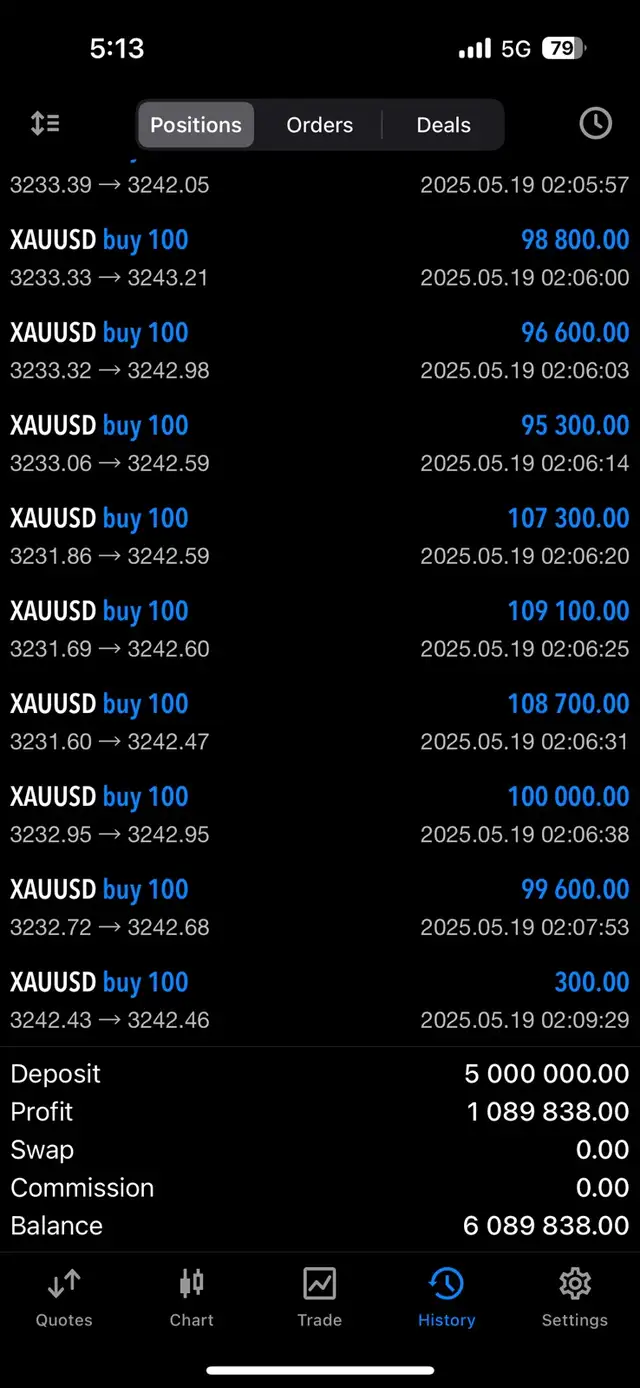
Task: Switch to the Orders segment
Action: pyautogui.click(x=319, y=125)
